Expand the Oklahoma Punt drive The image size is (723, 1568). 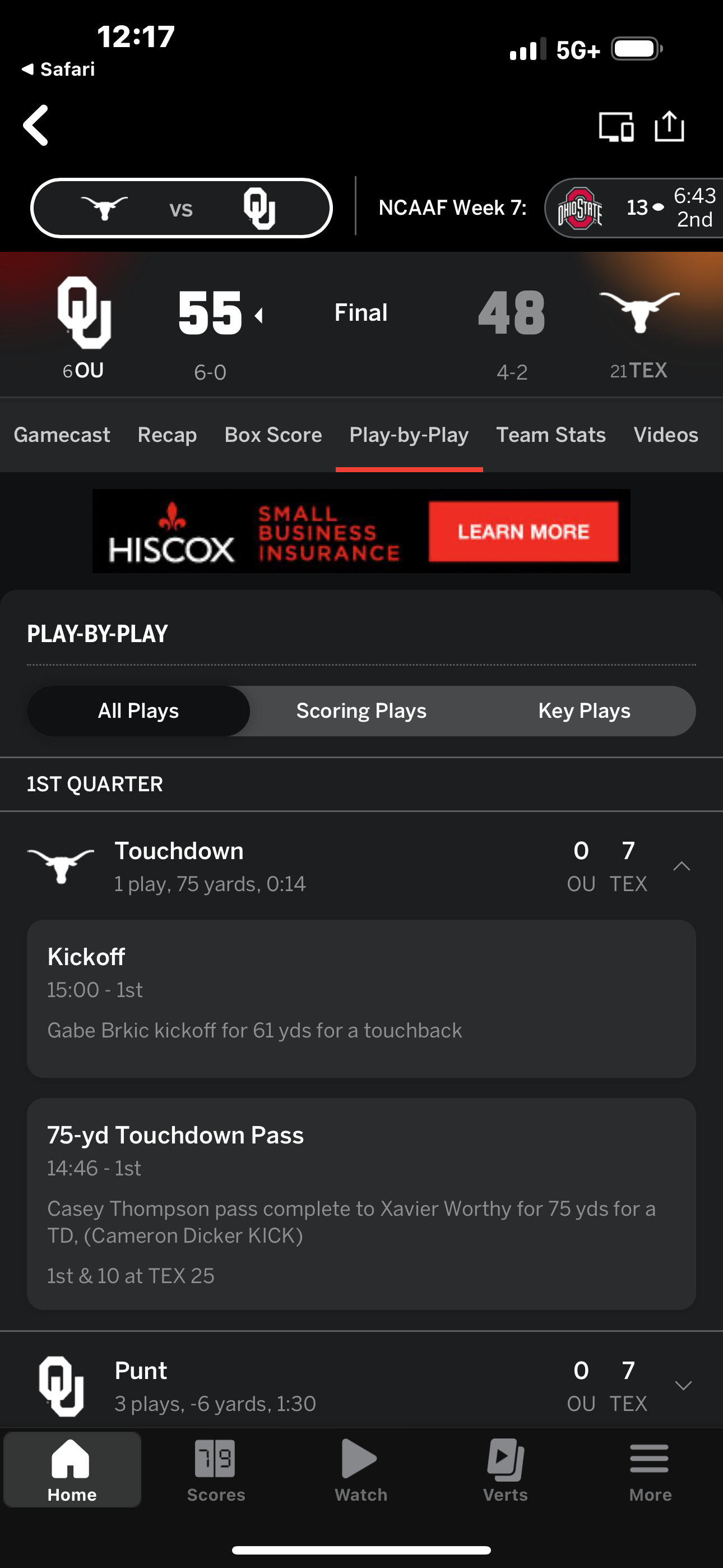click(x=683, y=1386)
